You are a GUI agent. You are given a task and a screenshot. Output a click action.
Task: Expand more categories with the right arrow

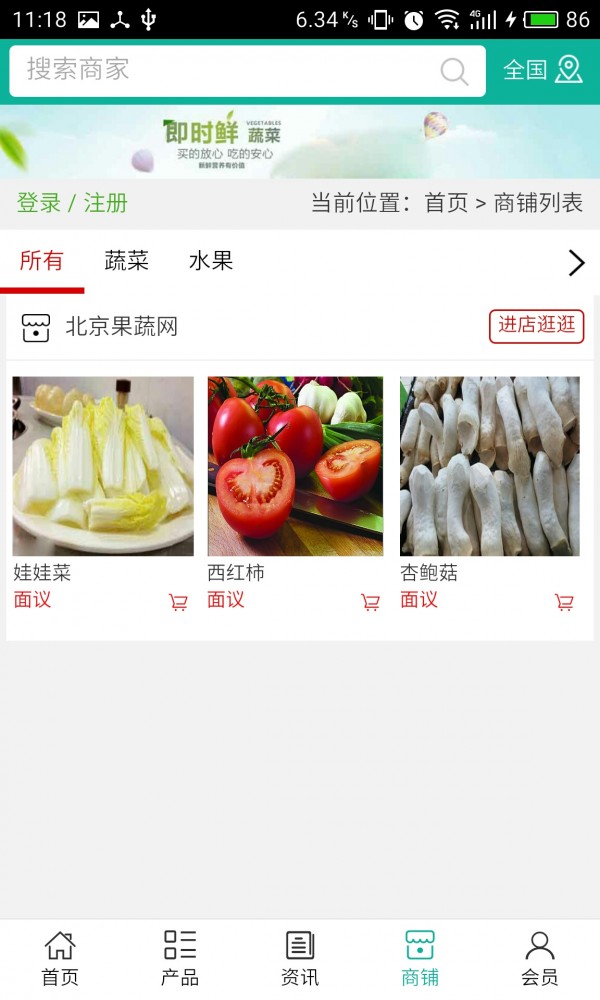pos(576,262)
